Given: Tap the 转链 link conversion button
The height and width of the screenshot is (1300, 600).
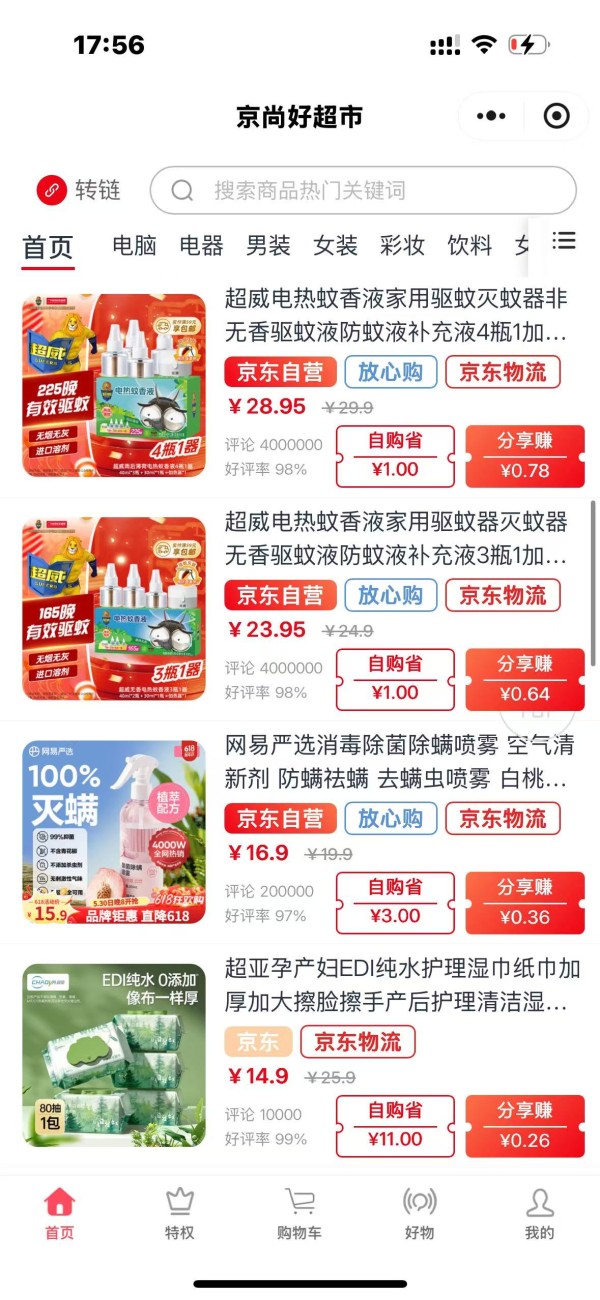Looking at the screenshot, I should pyautogui.click(x=79, y=190).
